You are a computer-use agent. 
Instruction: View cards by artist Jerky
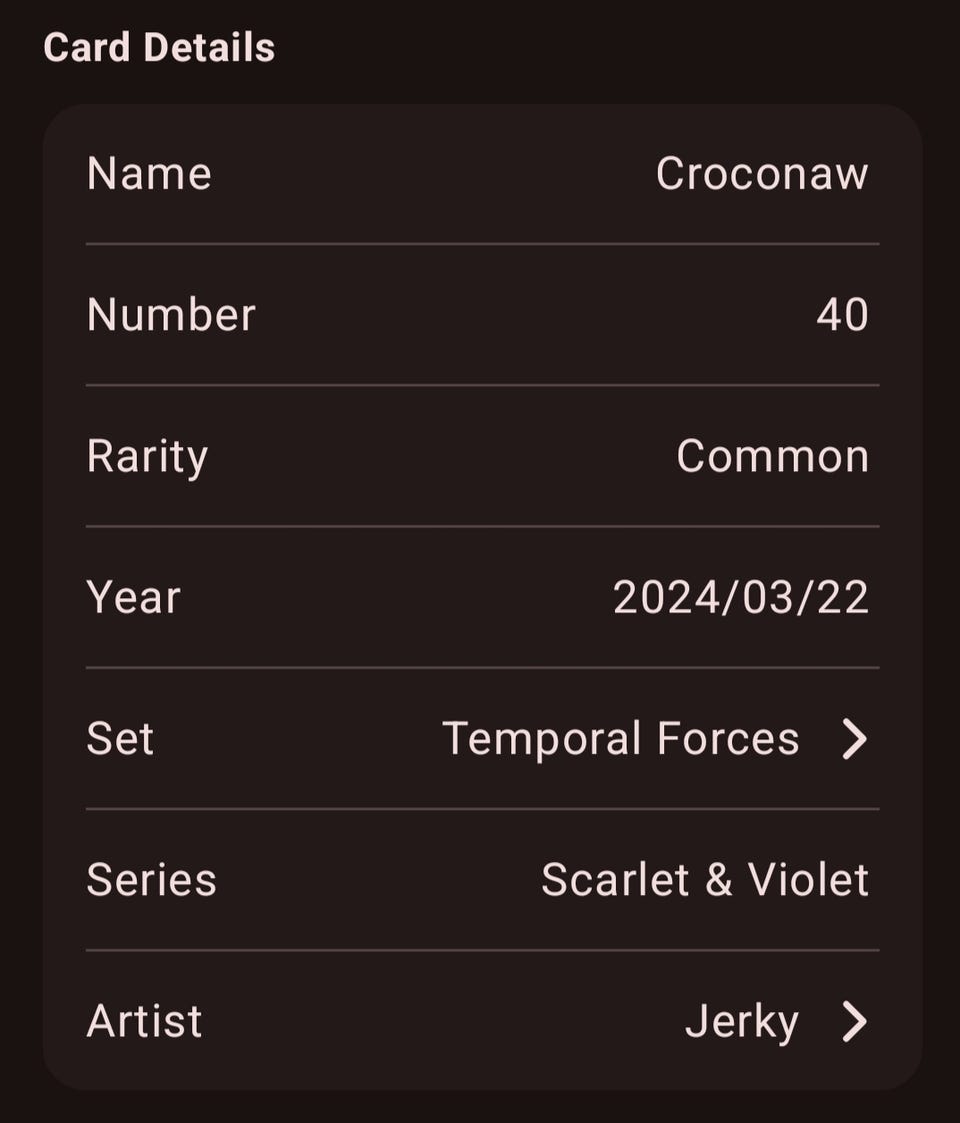pos(775,1021)
